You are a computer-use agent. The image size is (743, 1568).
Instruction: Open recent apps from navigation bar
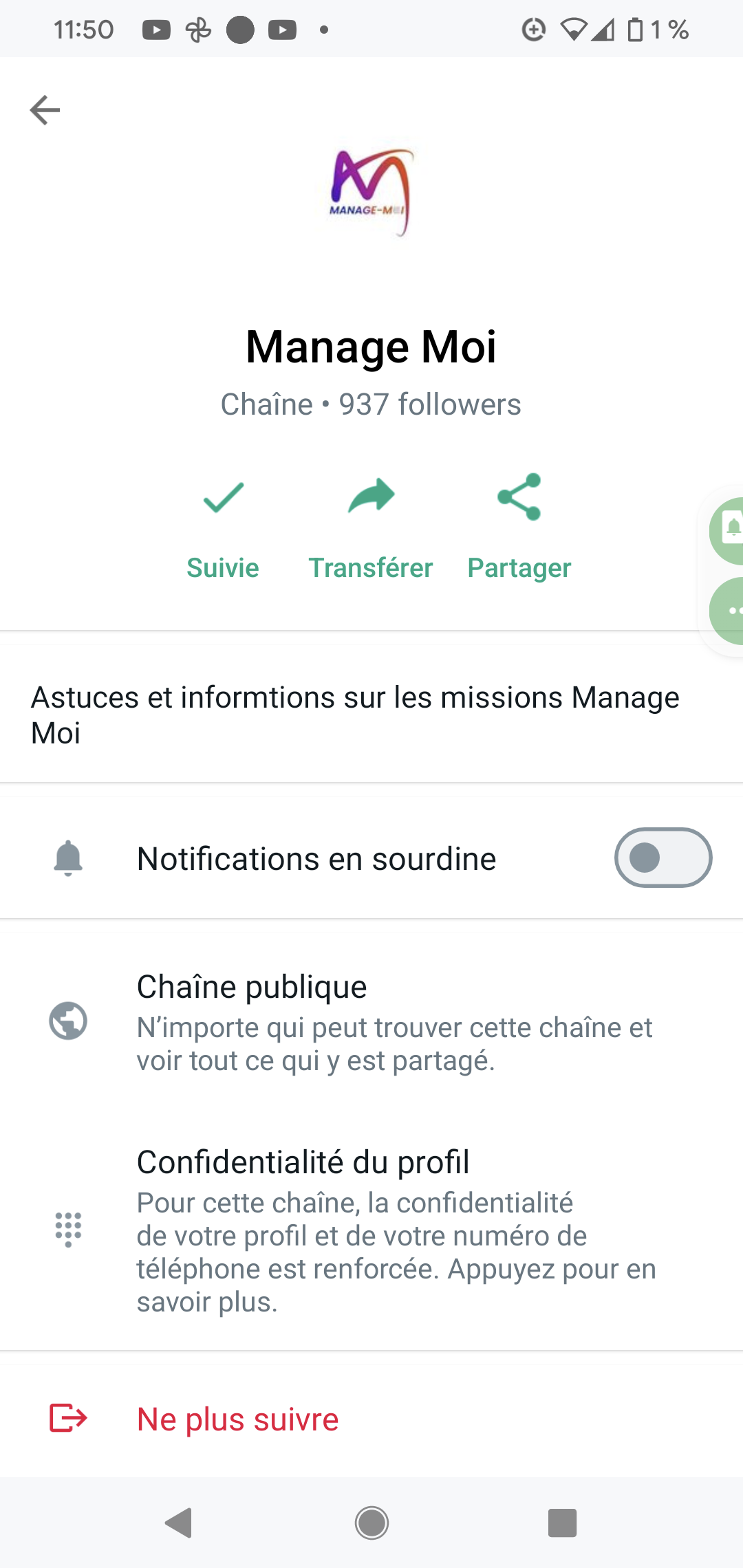click(x=562, y=1523)
